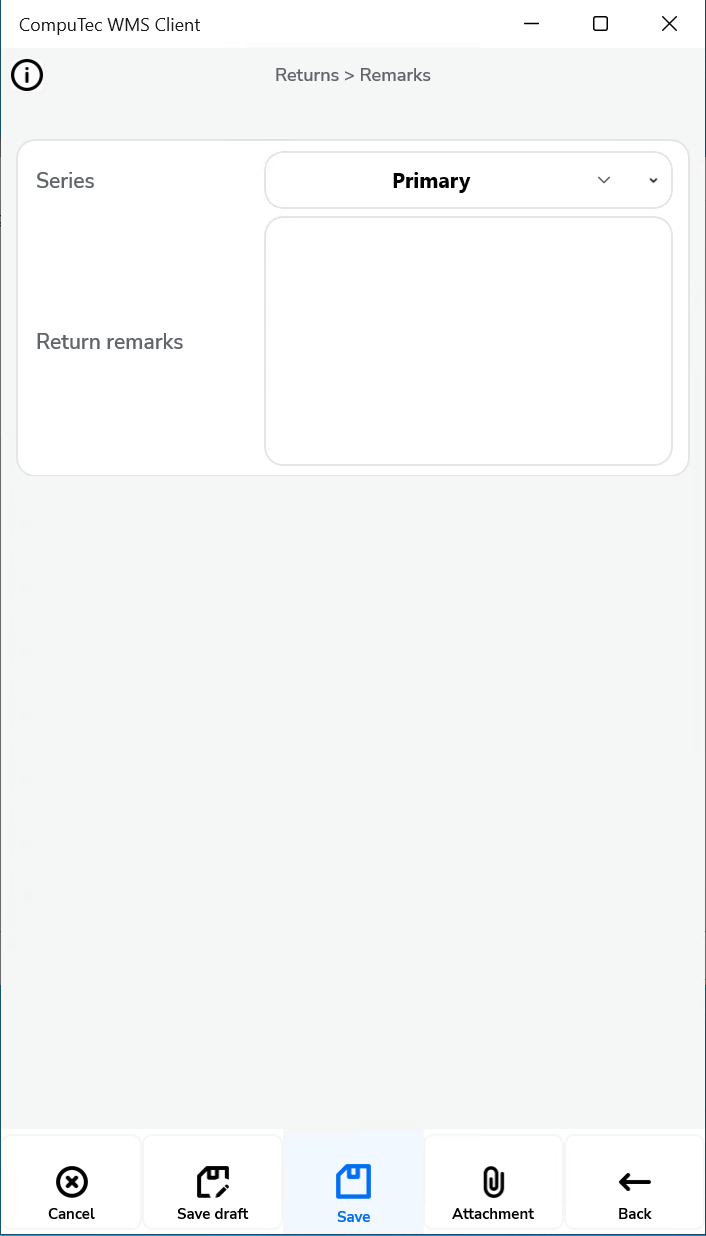Maximize the application window

pyautogui.click(x=600, y=24)
